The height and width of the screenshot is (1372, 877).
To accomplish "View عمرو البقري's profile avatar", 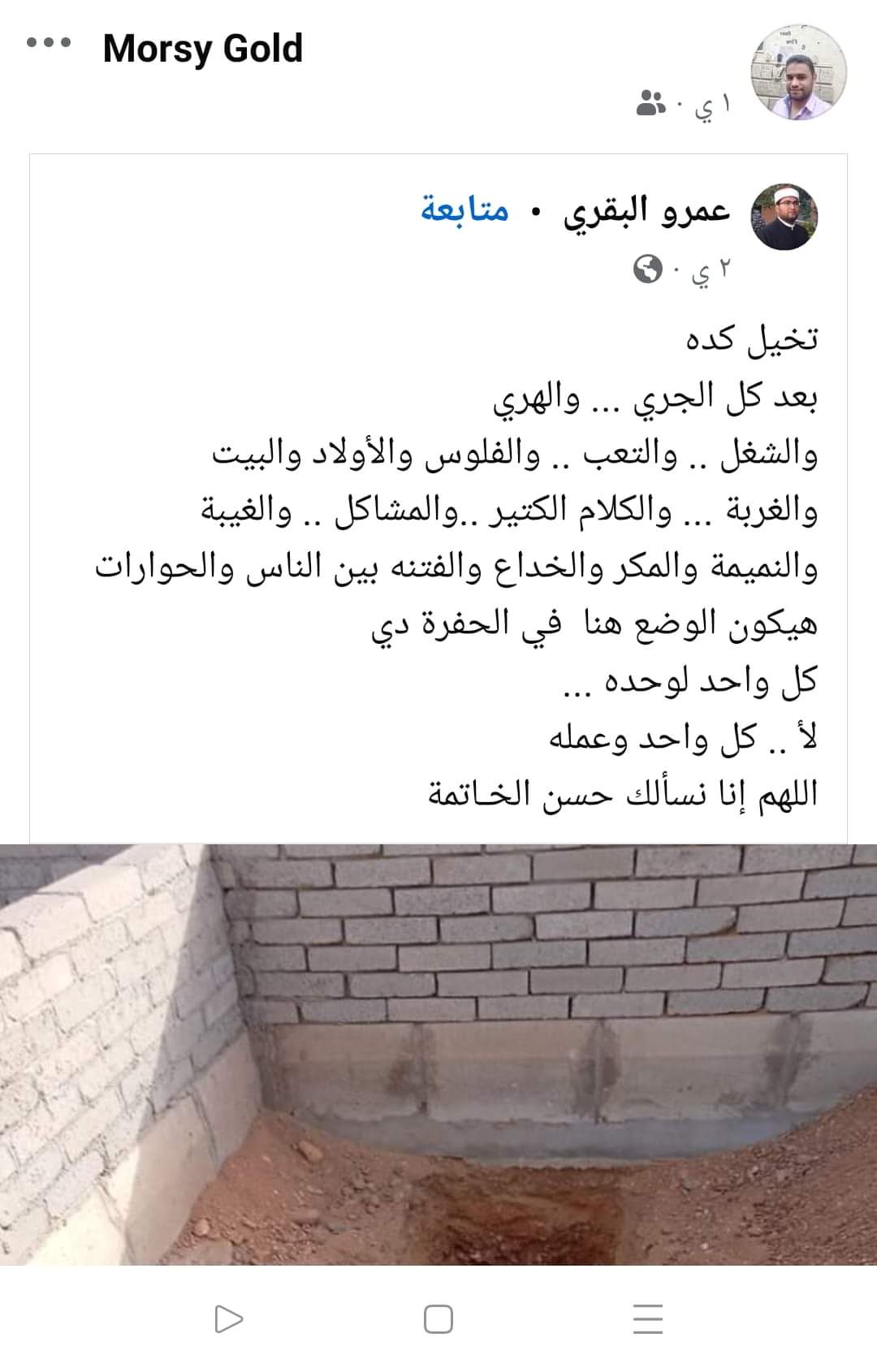I will pyautogui.click(x=784, y=217).
